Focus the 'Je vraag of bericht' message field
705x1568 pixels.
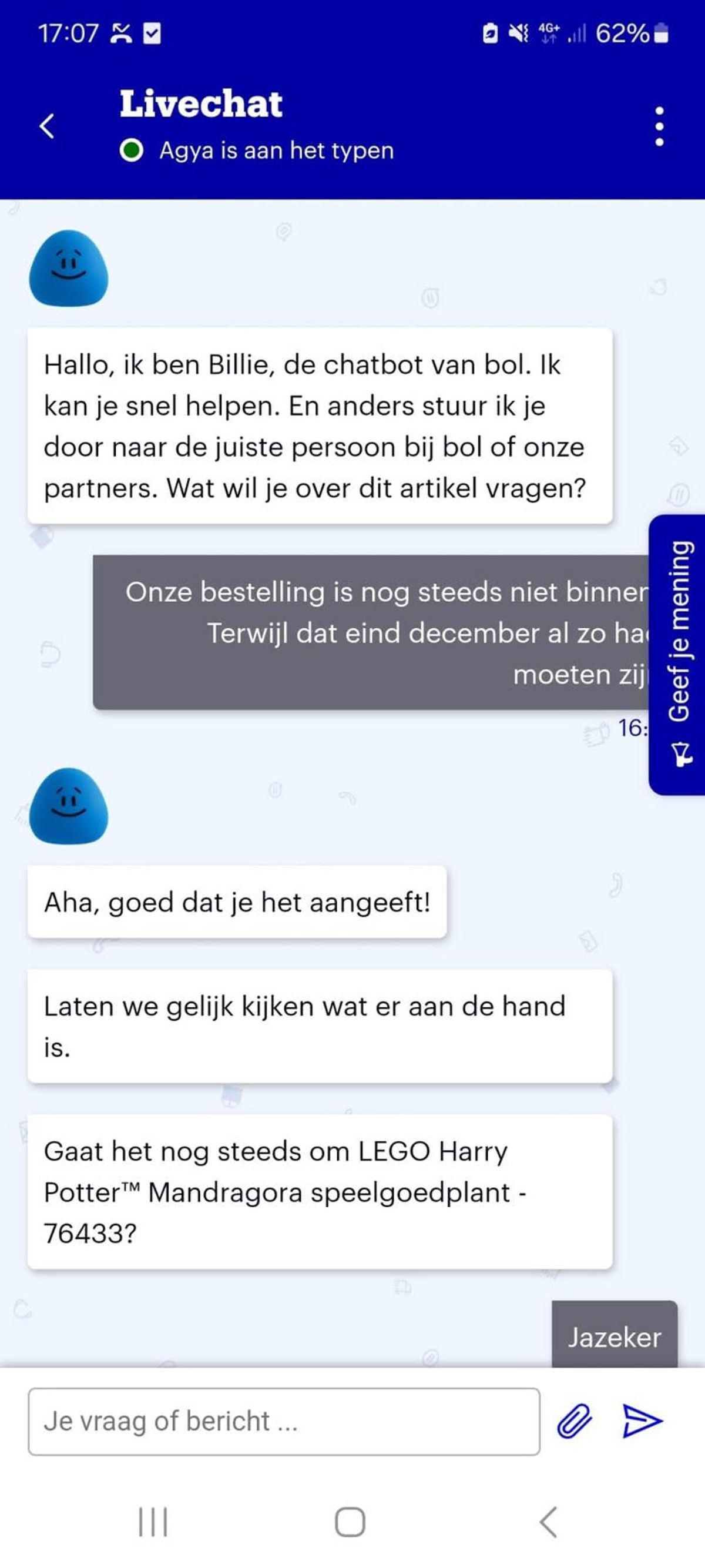click(x=283, y=1421)
